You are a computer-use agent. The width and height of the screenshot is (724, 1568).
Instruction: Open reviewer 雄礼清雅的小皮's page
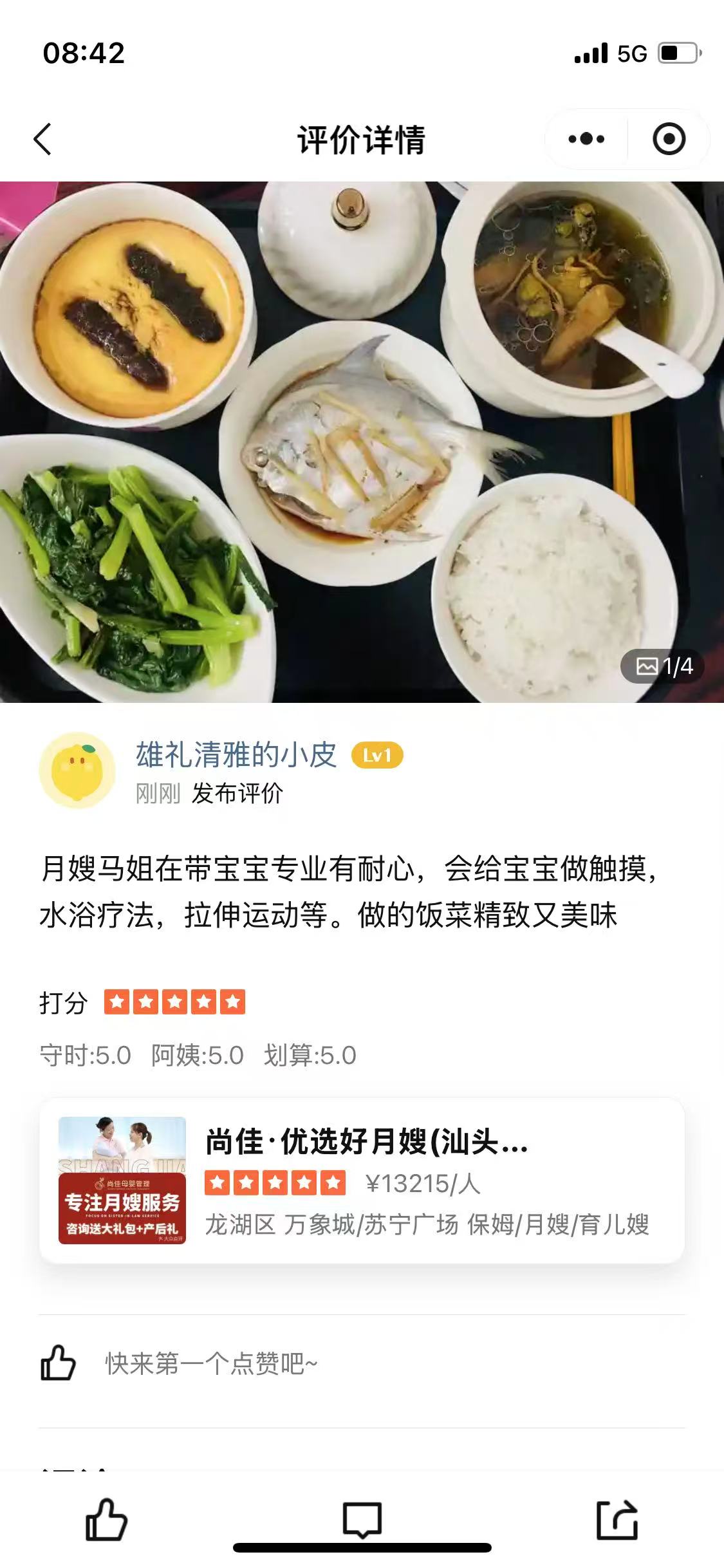click(236, 754)
